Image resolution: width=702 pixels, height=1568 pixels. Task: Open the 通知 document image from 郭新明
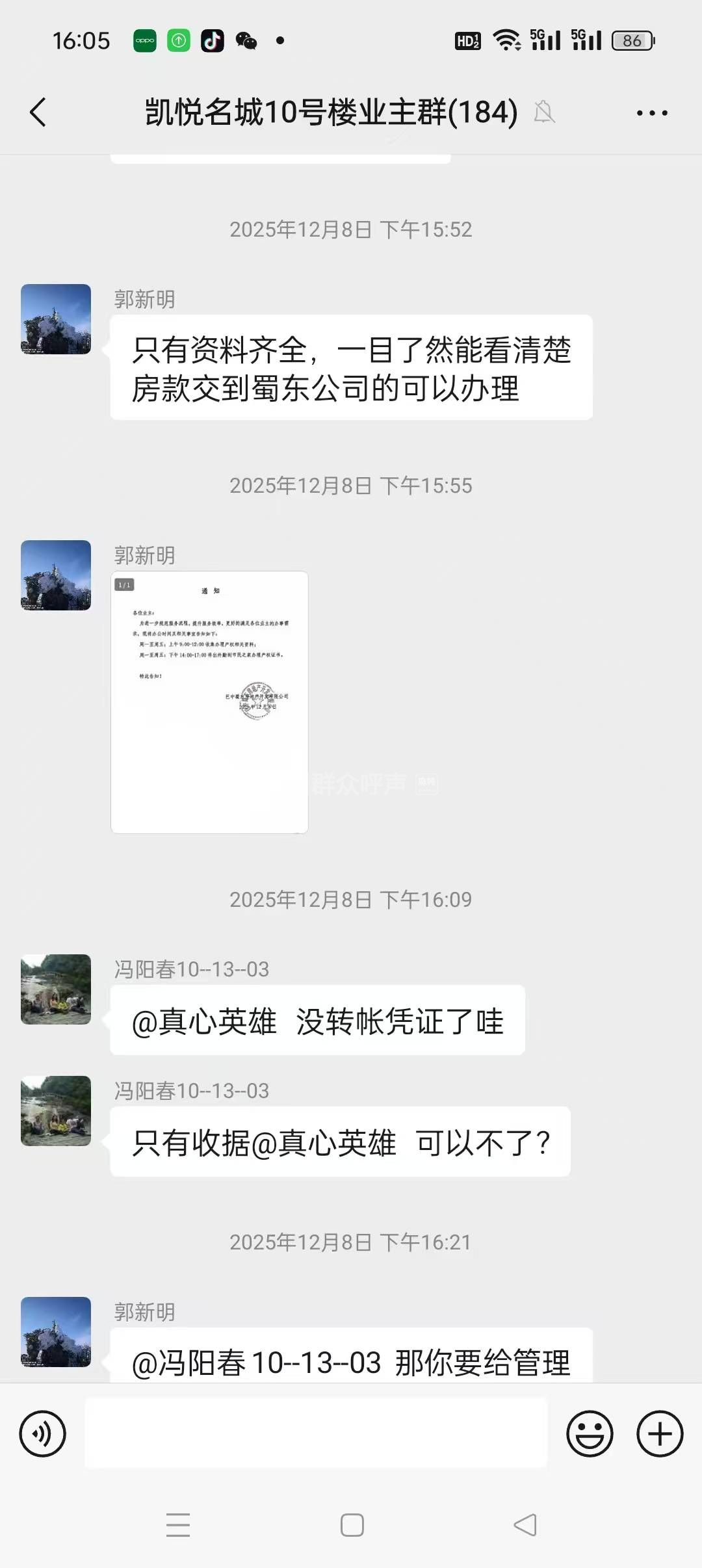click(209, 702)
